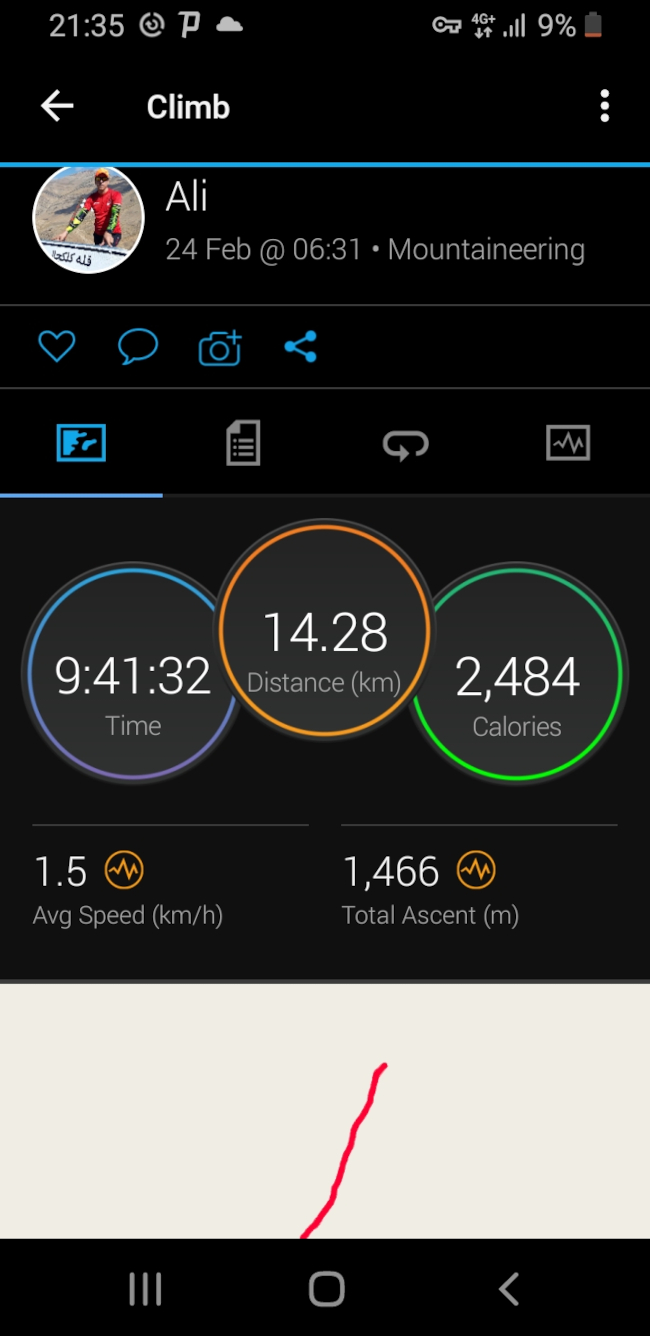Tap the insights icon beside Total Ascent

[x=476, y=871]
